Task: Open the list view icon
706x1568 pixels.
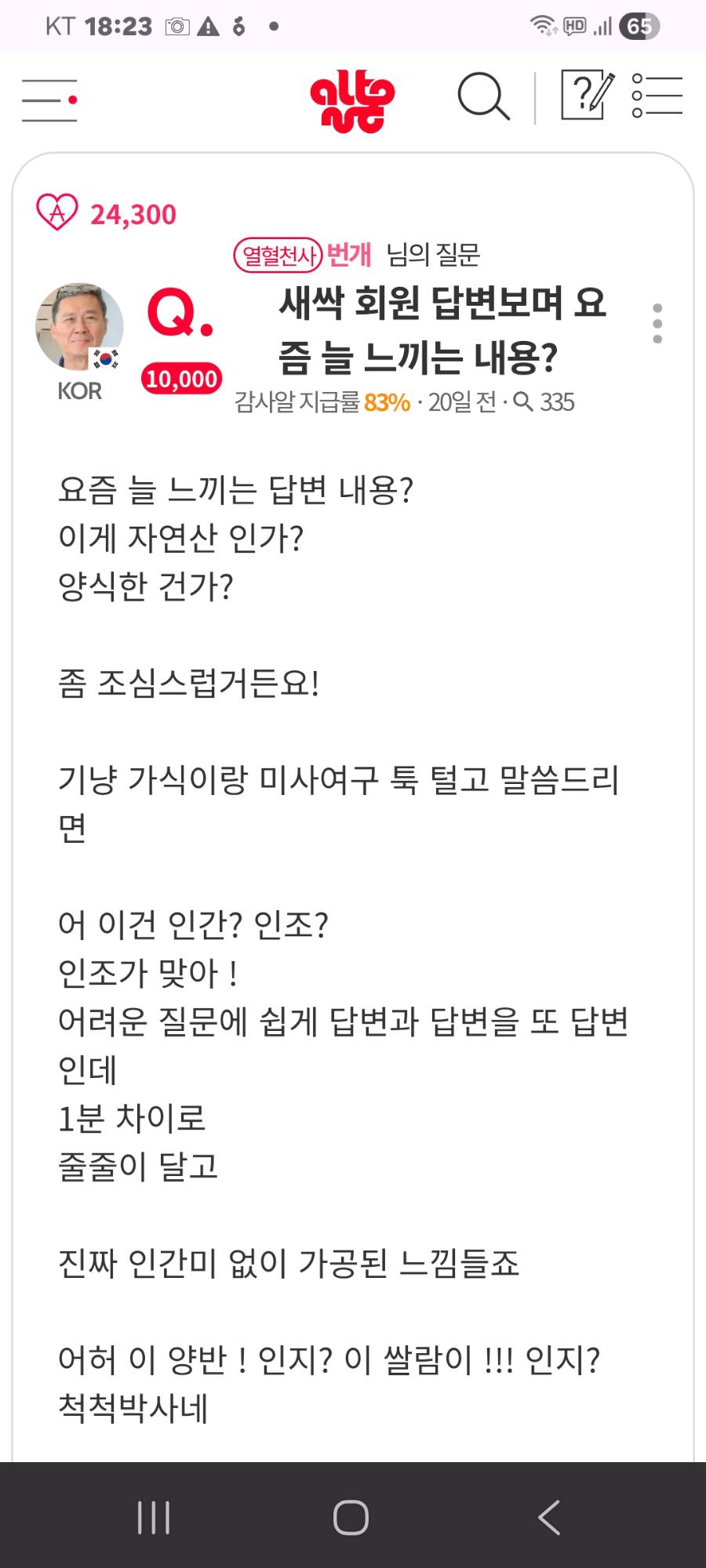Action: tap(657, 96)
